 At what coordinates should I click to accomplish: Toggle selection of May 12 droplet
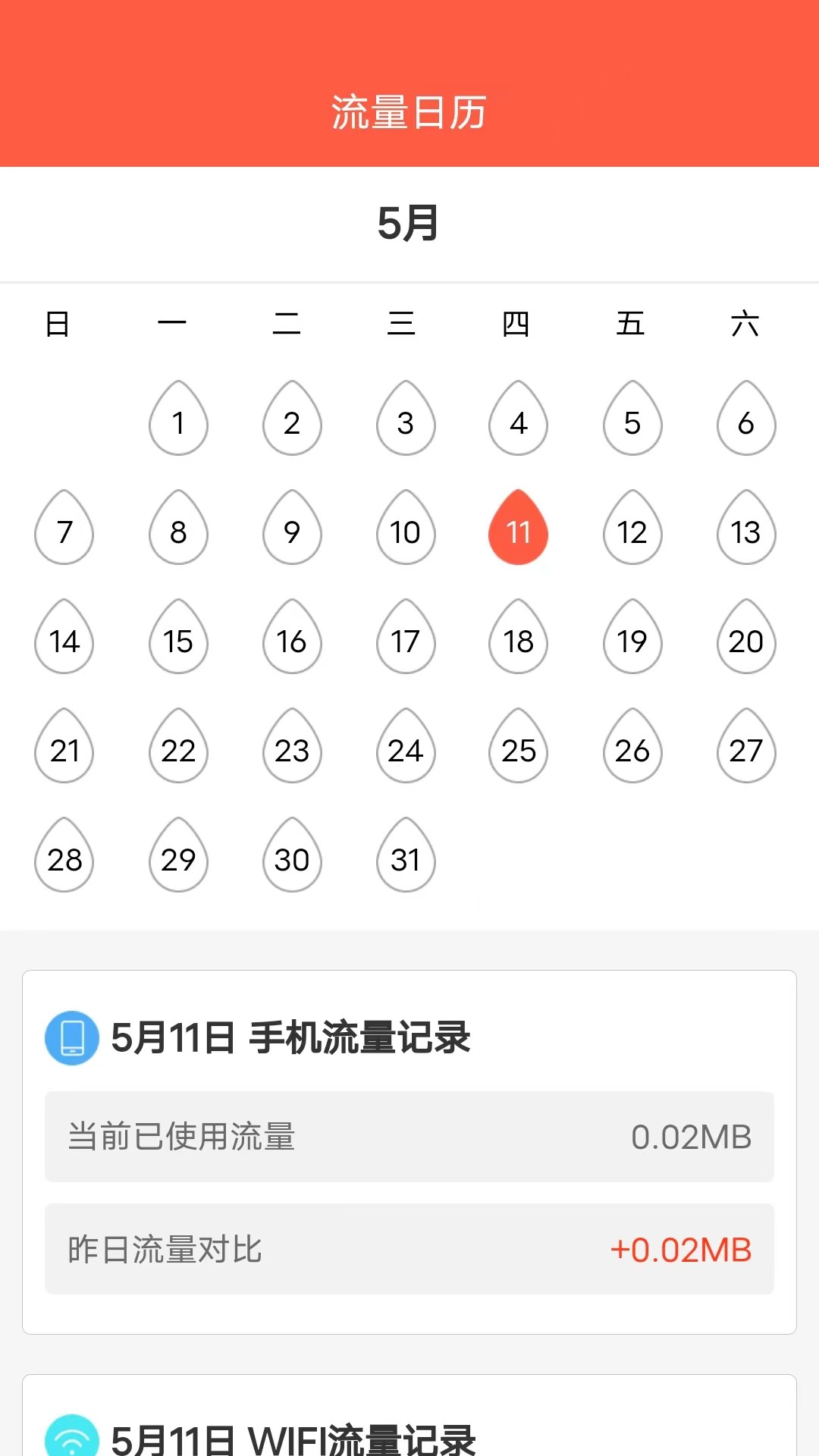(632, 532)
